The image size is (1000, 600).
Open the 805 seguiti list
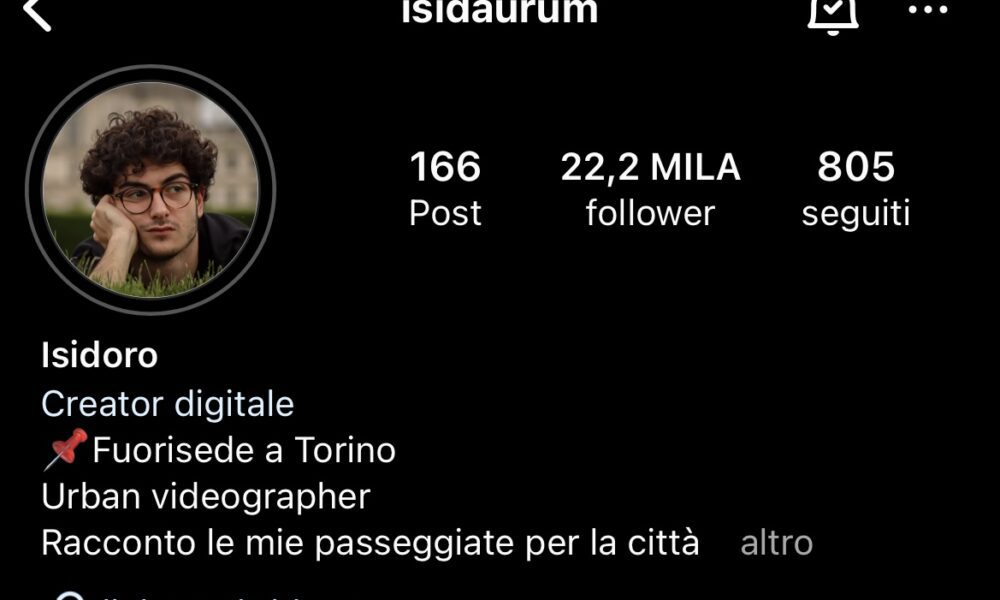pyautogui.click(x=855, y=189)
